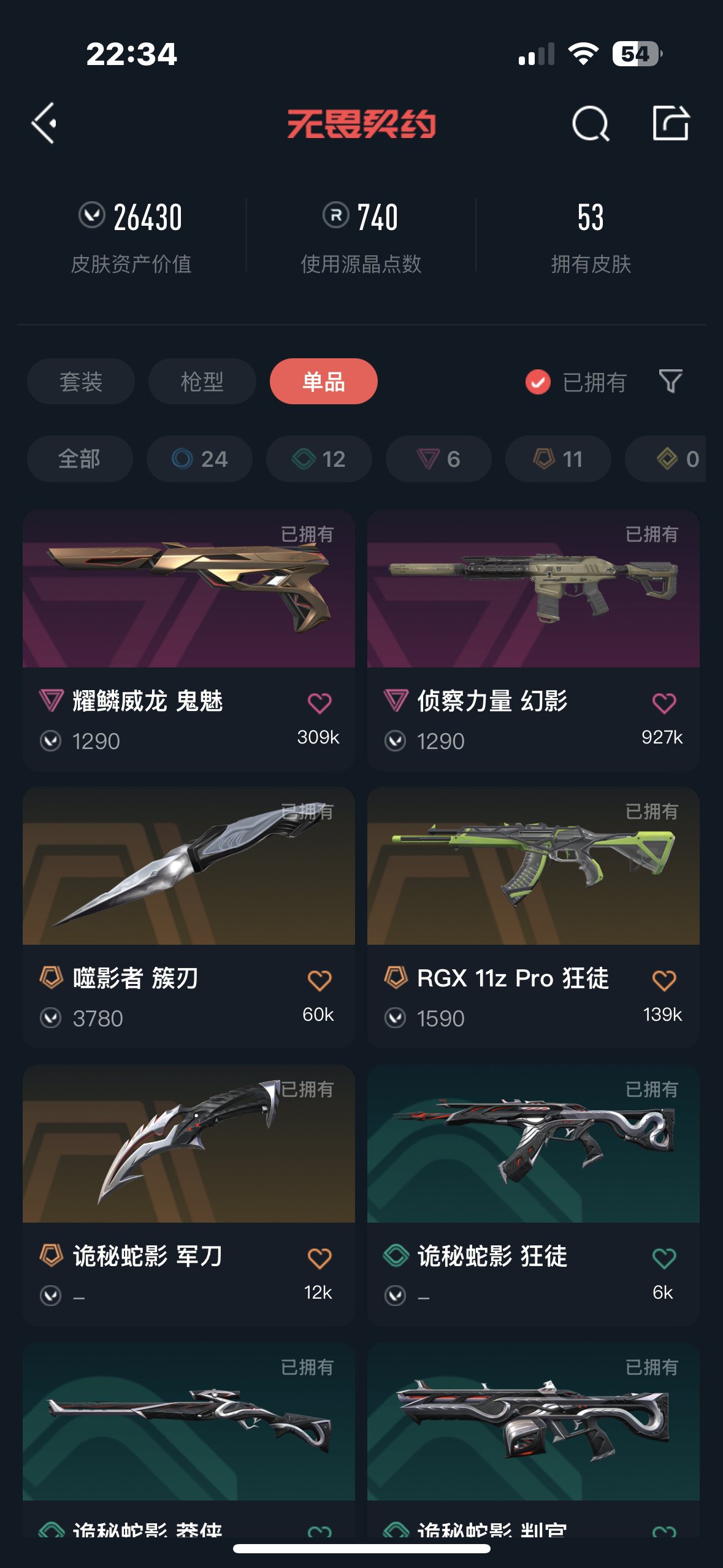Open the 噬影者 簇刃 skin card
Image resolution: width=723 pixels, height=1568 pixels.
coord(188,866)
